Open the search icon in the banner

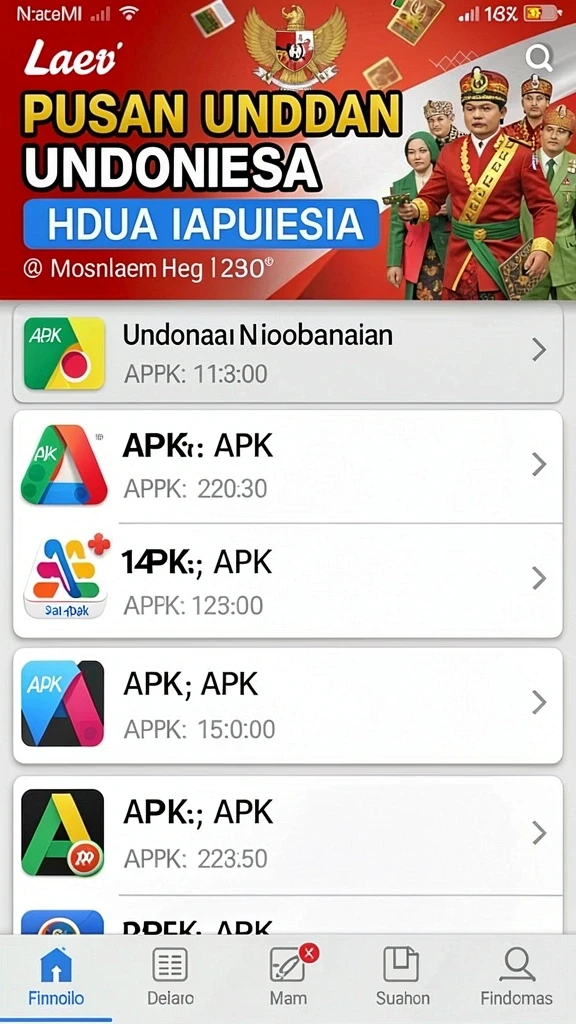pyautogui.click(x=539, y=59)
